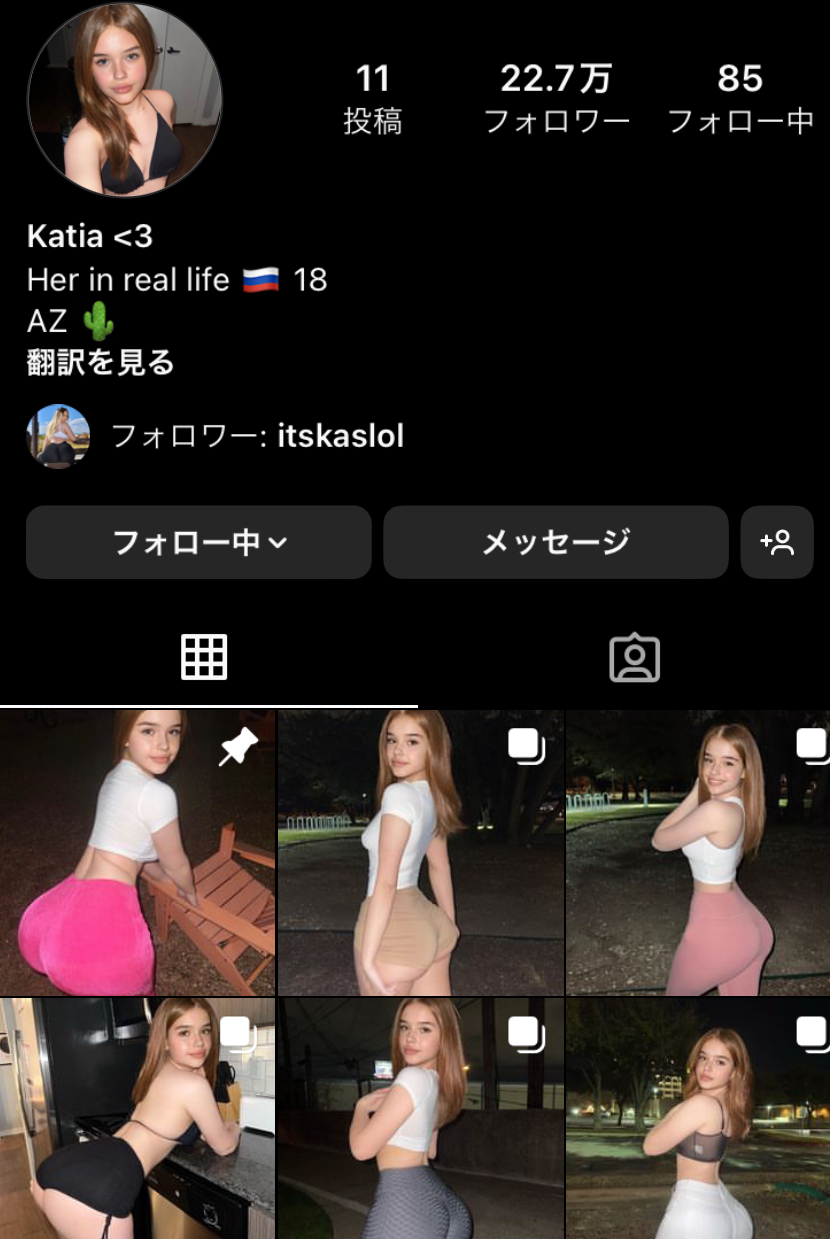Open the フォロー中 following dropdown button
830x1239 pixels.
pyautogui.click(x=198, y=542)
